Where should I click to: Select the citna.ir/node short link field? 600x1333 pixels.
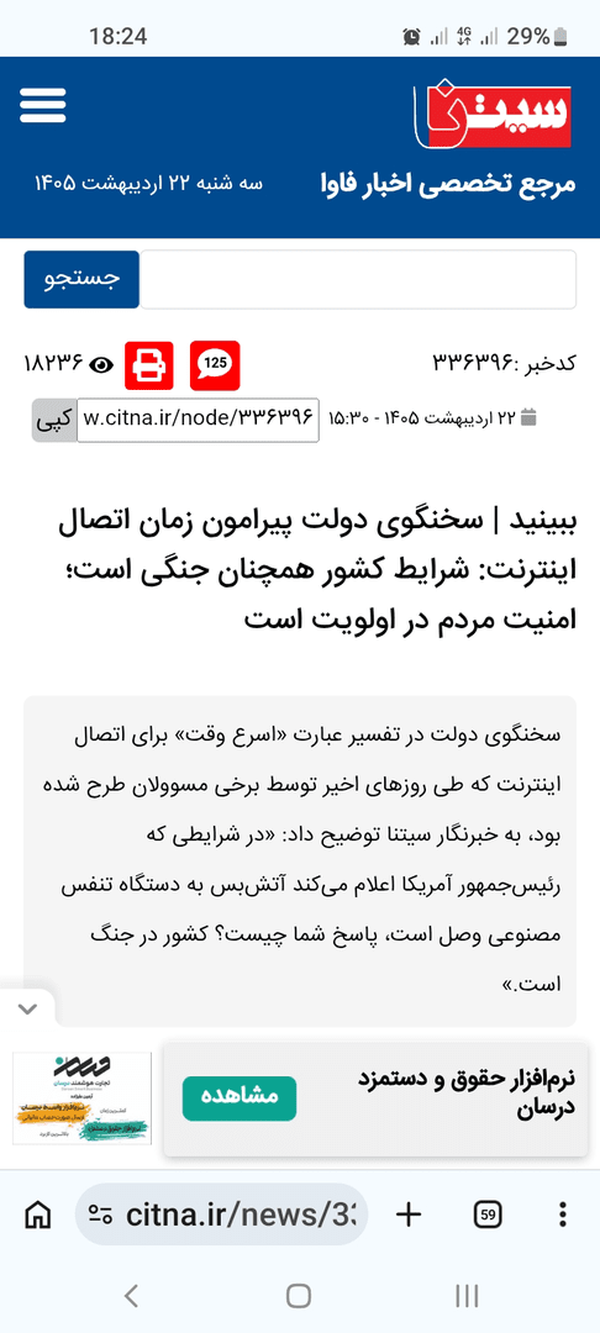(198, 420)
